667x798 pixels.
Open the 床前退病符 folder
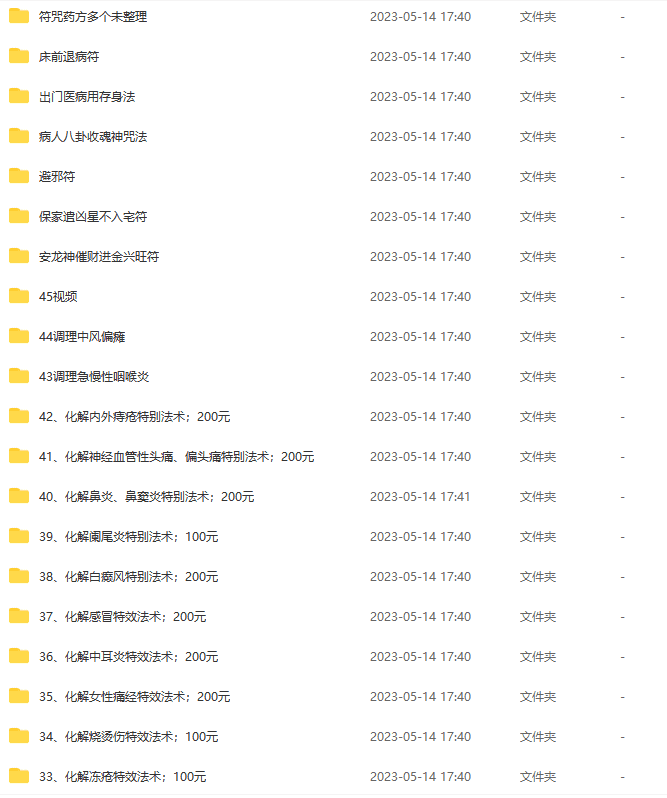point(68,57)
